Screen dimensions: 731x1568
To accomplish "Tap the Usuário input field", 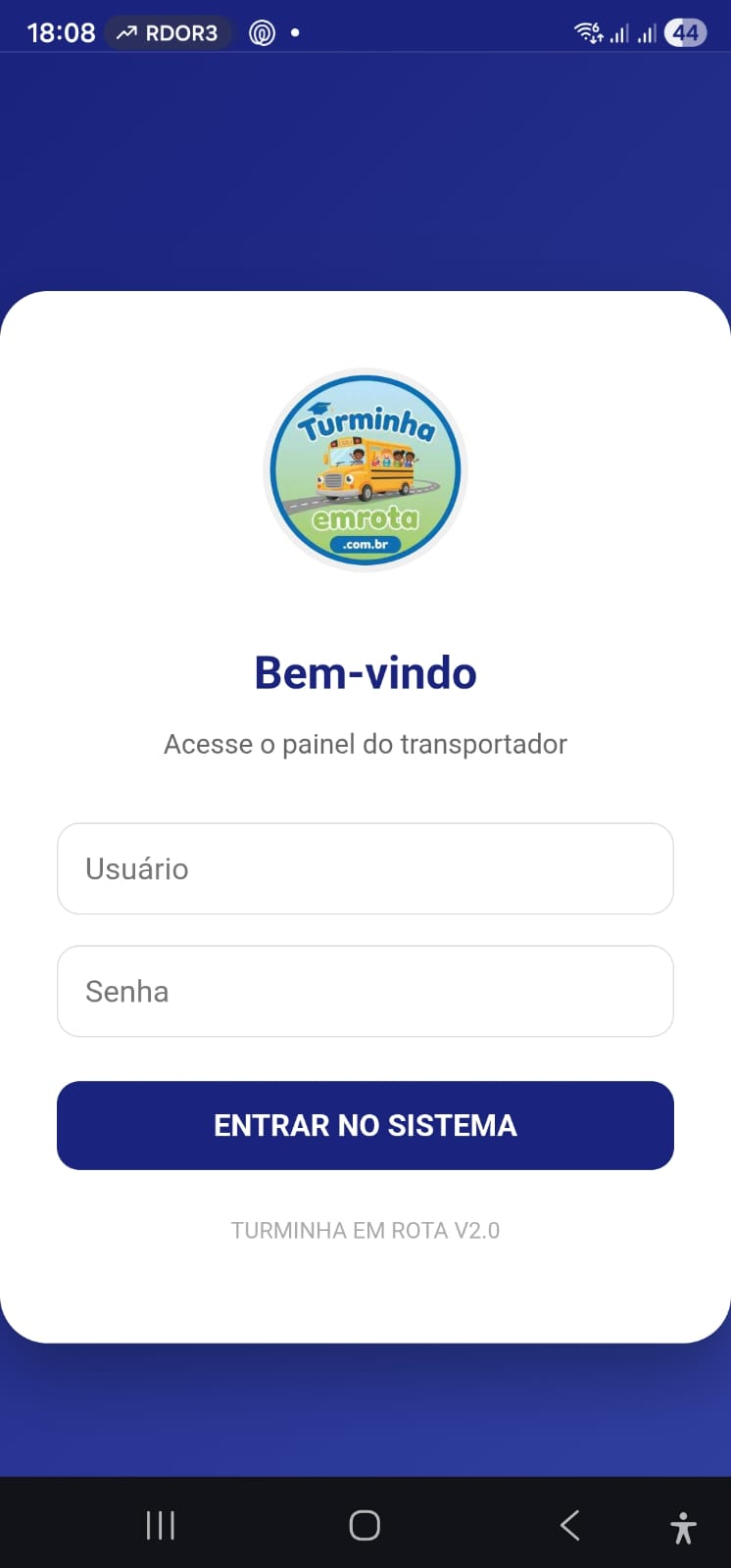I will point(365,868).
